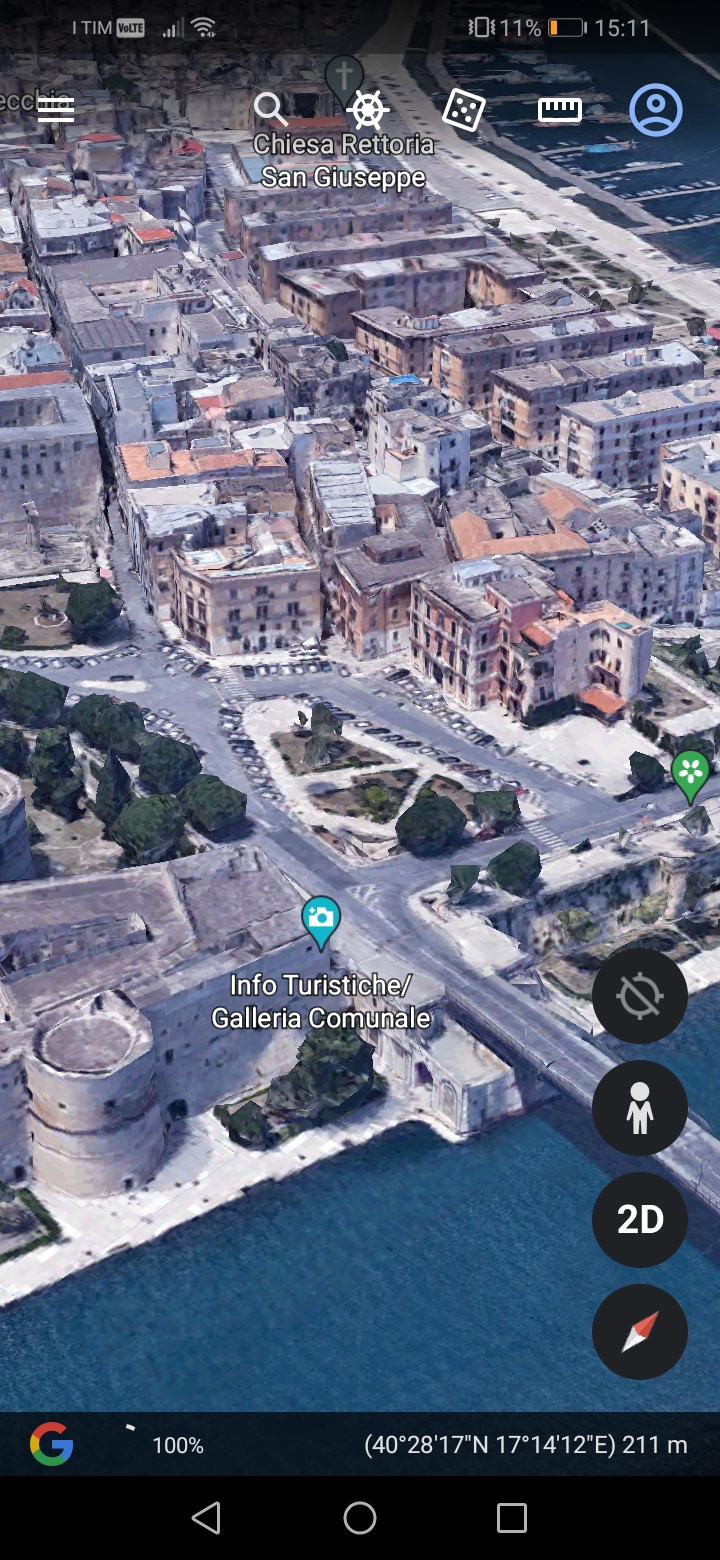The height and width of the screenshot is (1560, 720).
Task: Tap the green park marker pin
Action: 690,773
